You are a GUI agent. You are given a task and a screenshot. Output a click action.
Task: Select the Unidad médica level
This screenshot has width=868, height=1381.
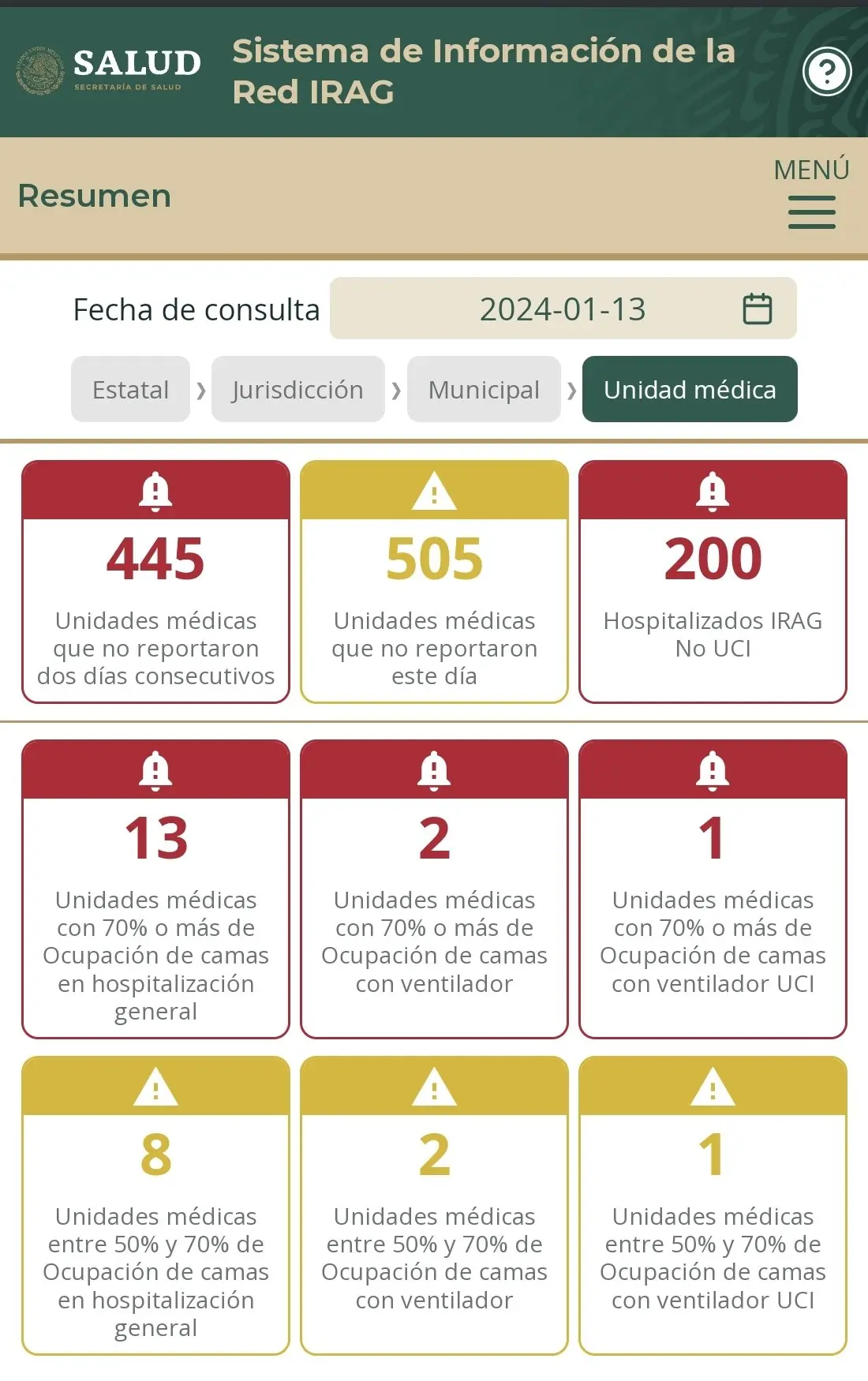tap(690, 389)
